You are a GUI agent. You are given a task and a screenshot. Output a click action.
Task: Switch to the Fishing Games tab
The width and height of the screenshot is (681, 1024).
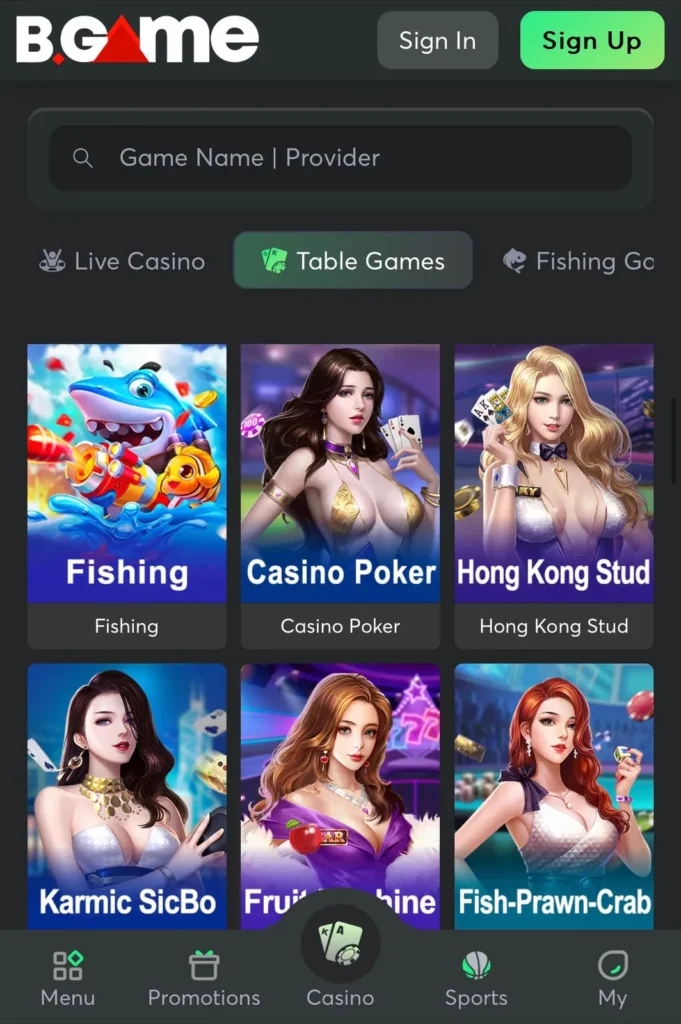click(578, 262)
